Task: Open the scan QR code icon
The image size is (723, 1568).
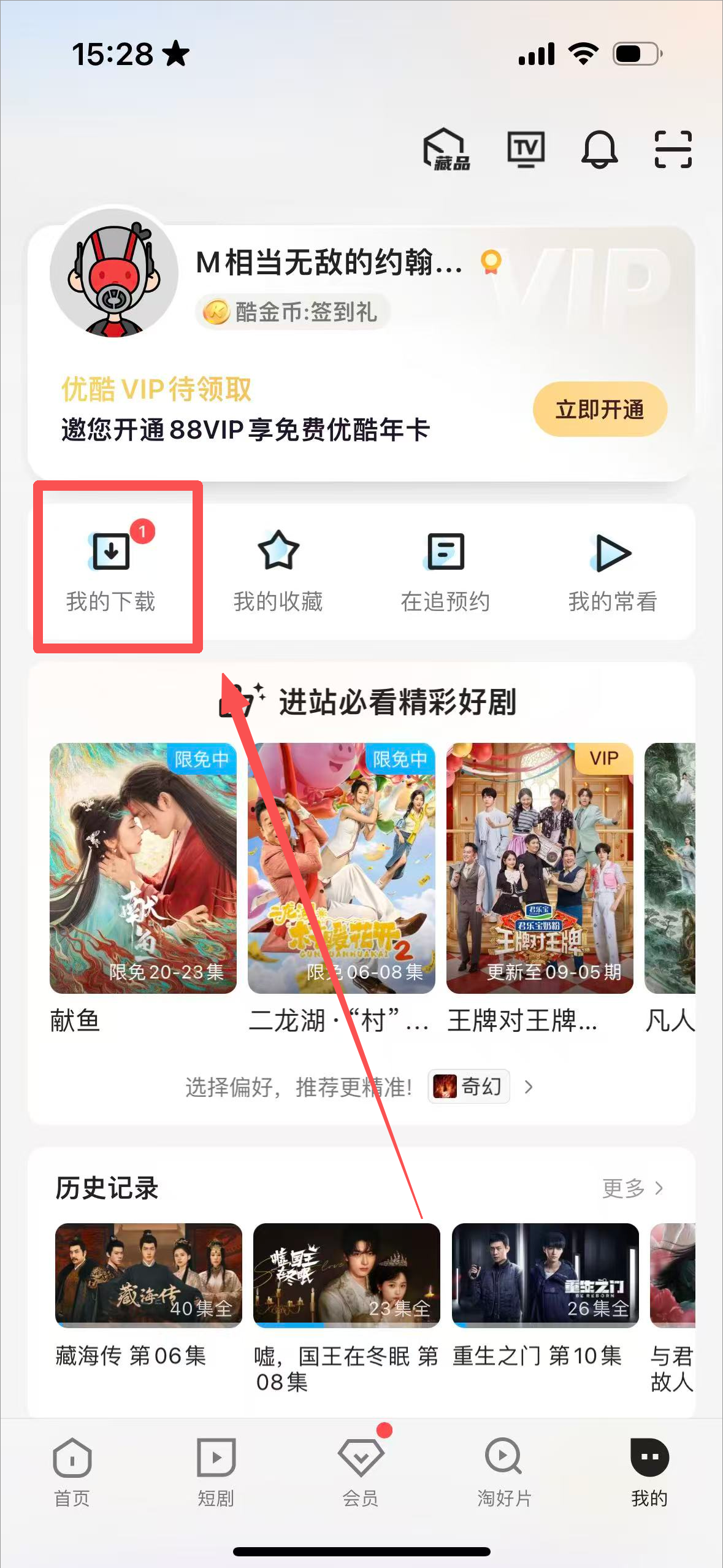Action: pos(673,150)
